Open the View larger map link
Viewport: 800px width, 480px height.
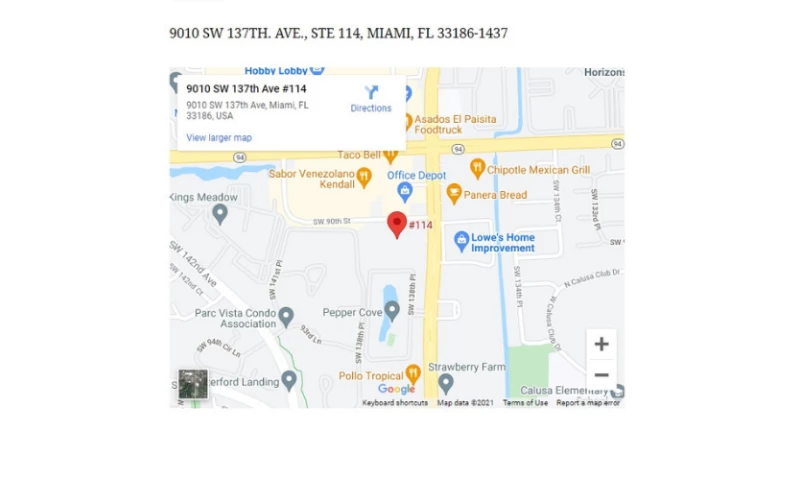(219, 138)
